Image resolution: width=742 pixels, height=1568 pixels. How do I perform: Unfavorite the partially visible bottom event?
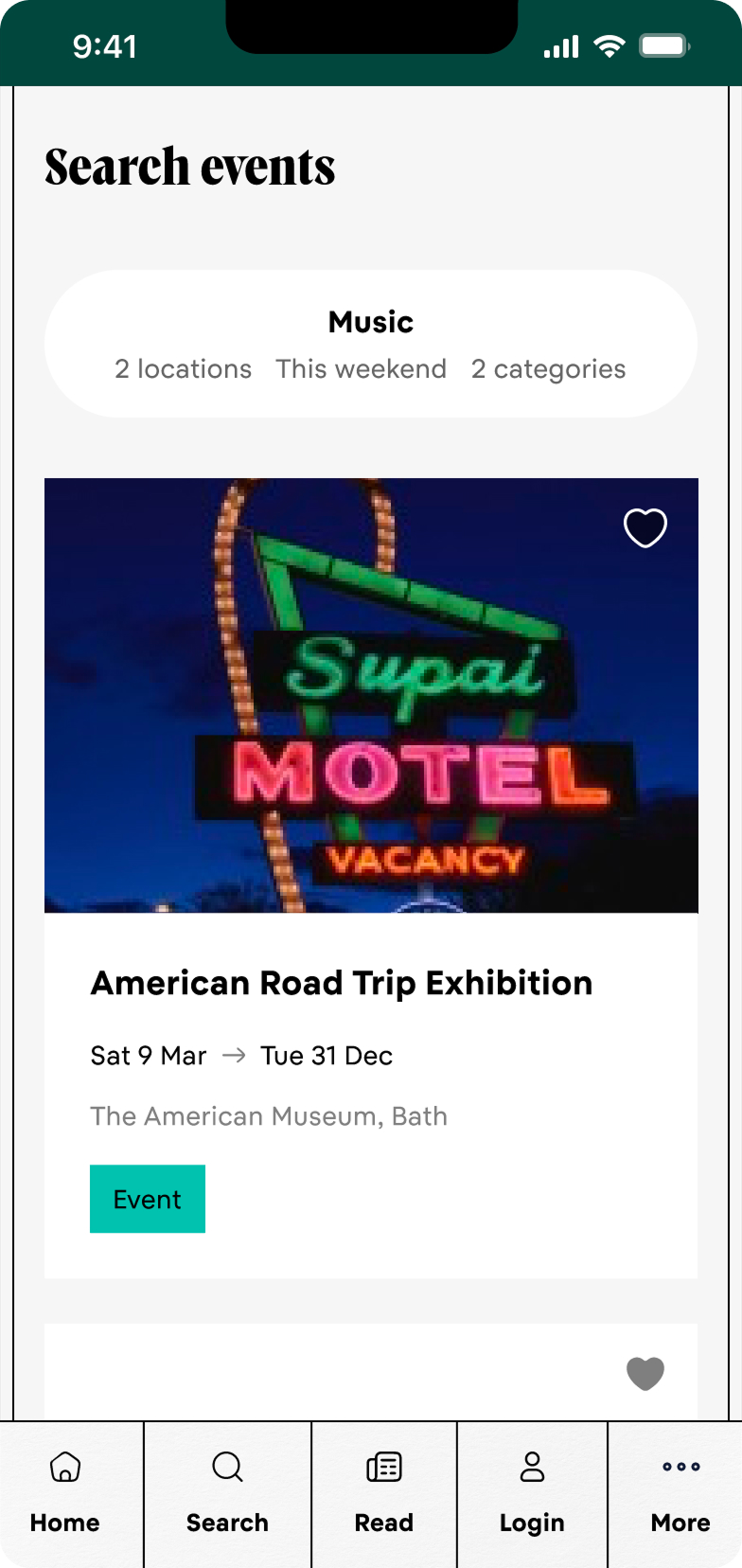pos(645,1374)
